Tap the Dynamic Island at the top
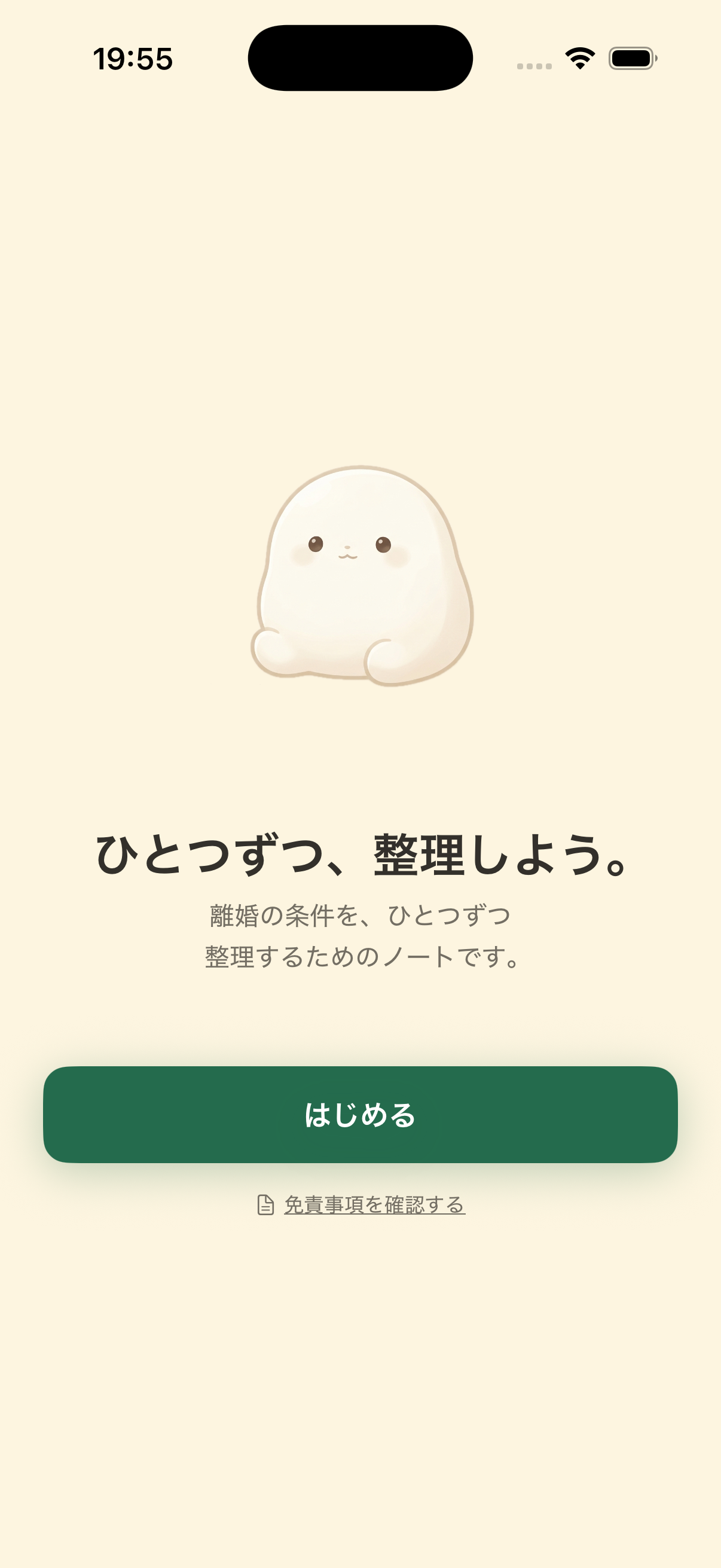Viewport: 721px width, 1568px height. pyautogui.click(x=360, y=58)
